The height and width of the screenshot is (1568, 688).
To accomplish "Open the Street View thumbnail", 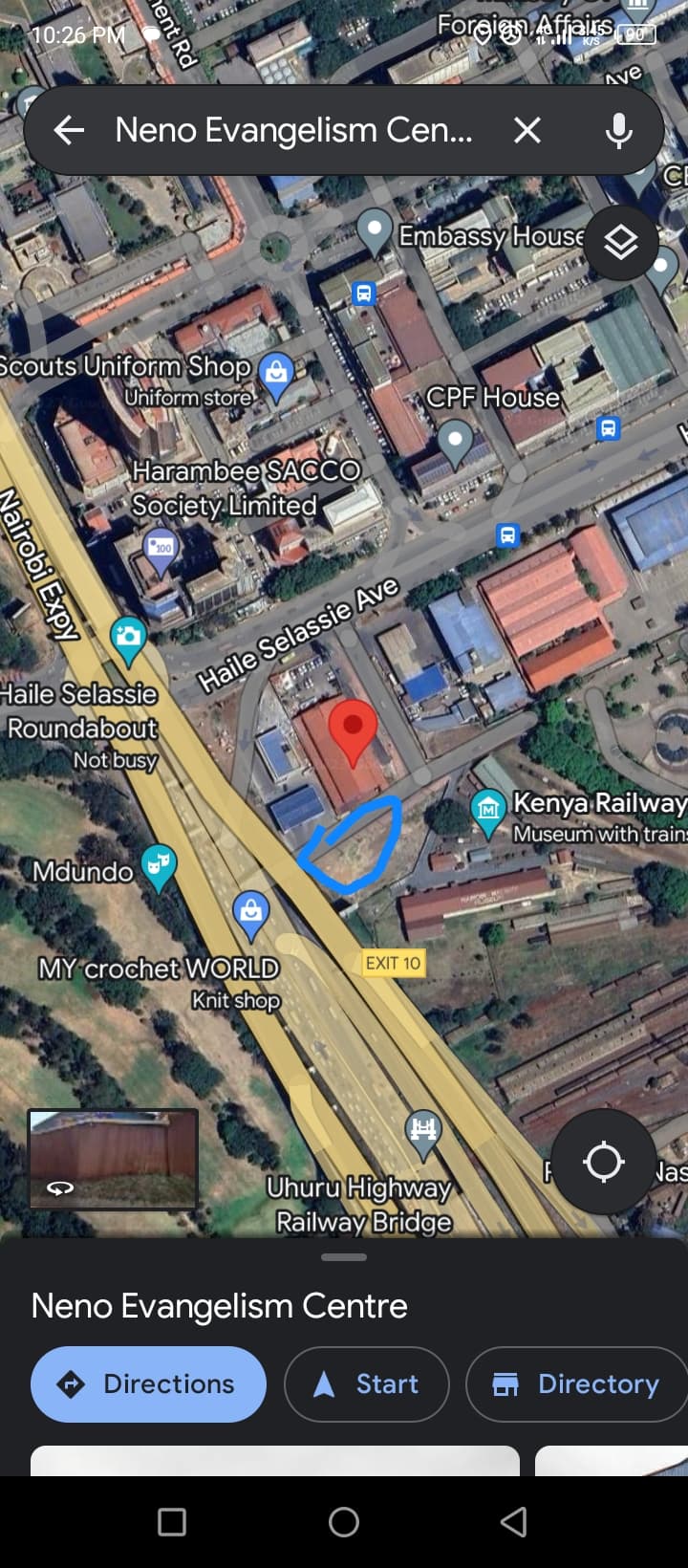I will click(x=113, y=1158).
